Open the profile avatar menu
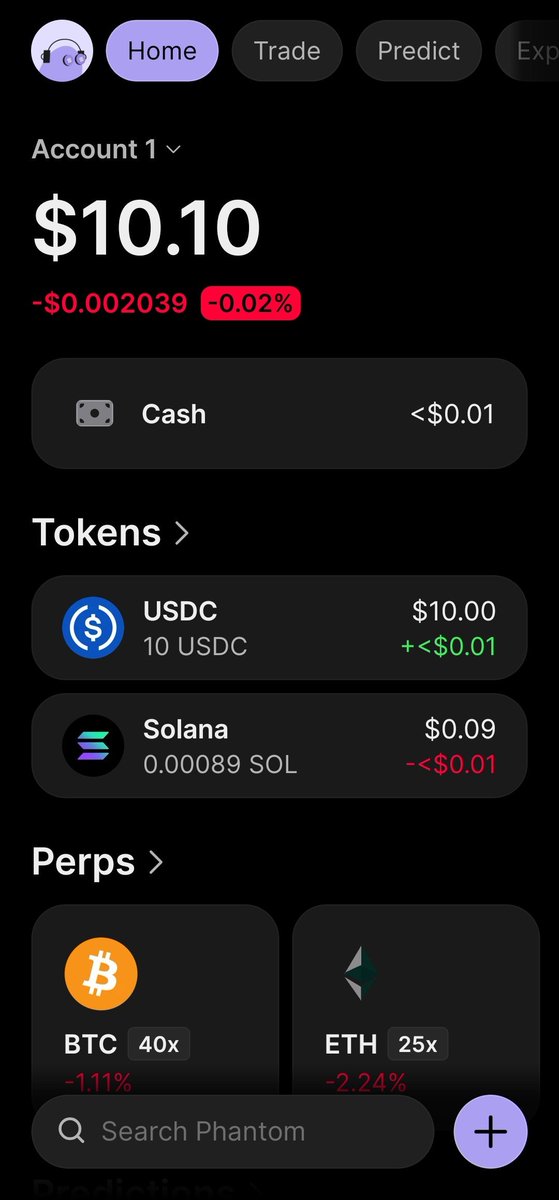This screenshot has height=1200, width=559. (62, 51)
